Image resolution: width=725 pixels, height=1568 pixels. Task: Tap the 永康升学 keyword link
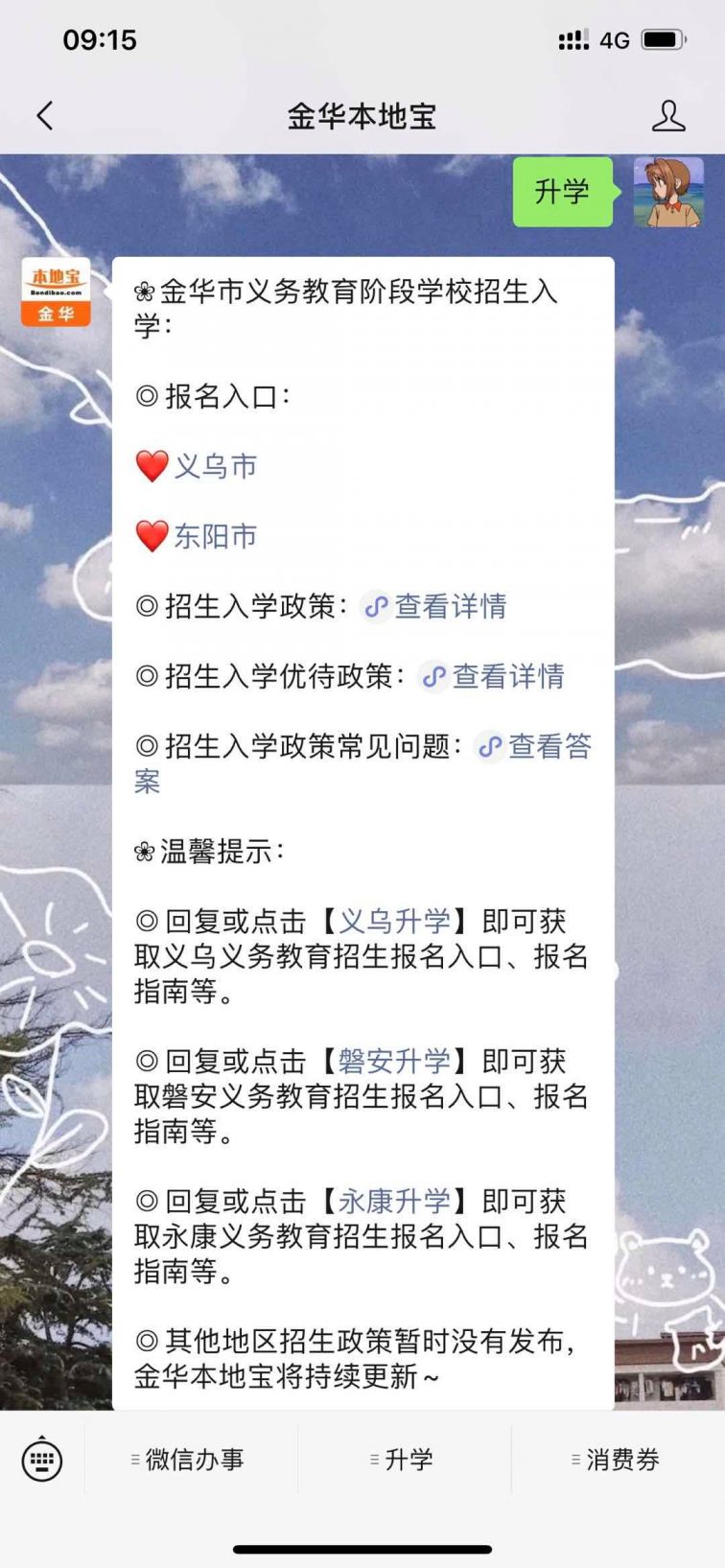pyautogui.click(x=394, y=1202)
